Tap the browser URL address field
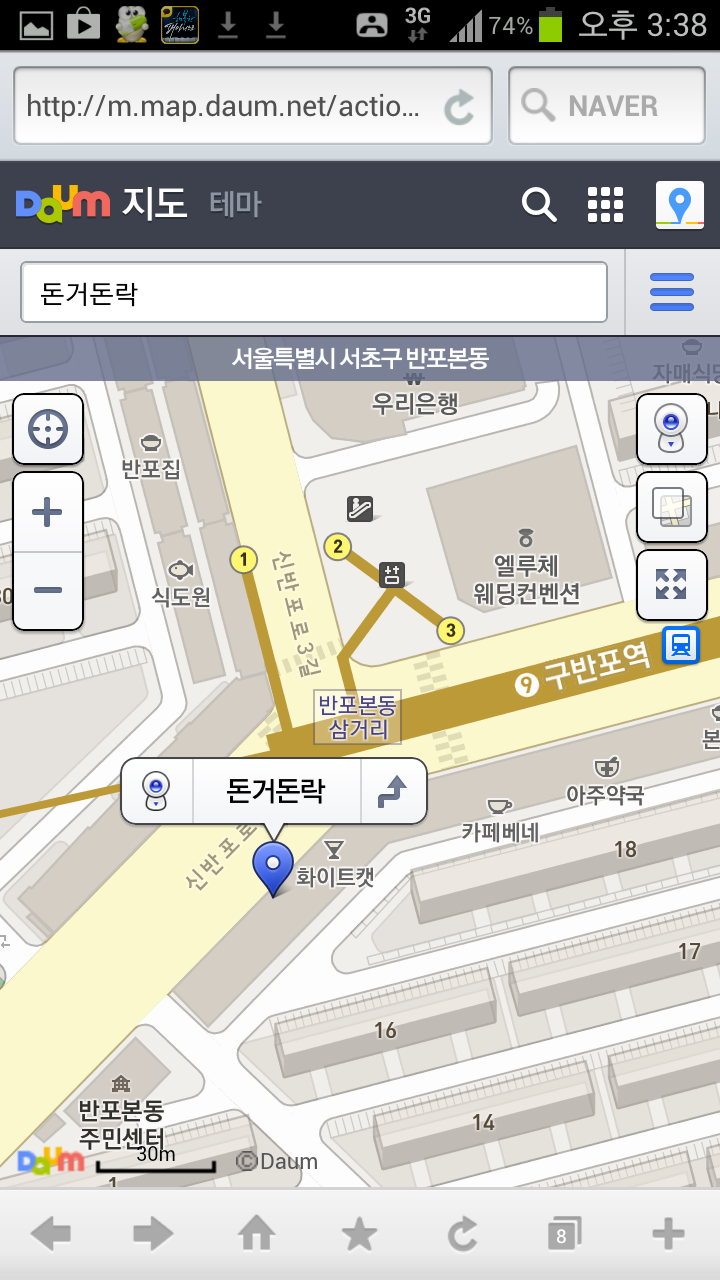This screenshot has height=1280, width=720. tap(225, 106)
